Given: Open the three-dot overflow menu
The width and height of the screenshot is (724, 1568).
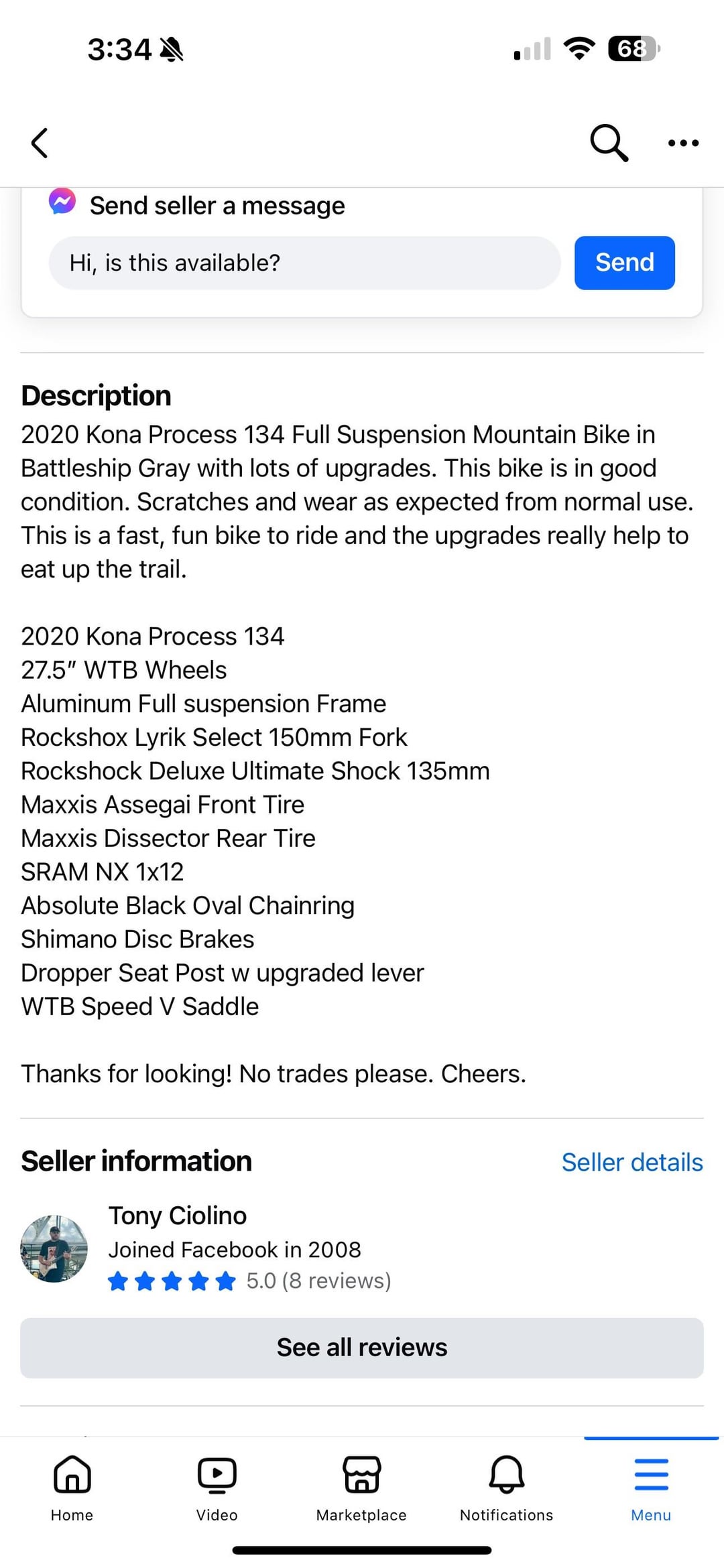Looking at the screenshot, I should coord(683,143).
